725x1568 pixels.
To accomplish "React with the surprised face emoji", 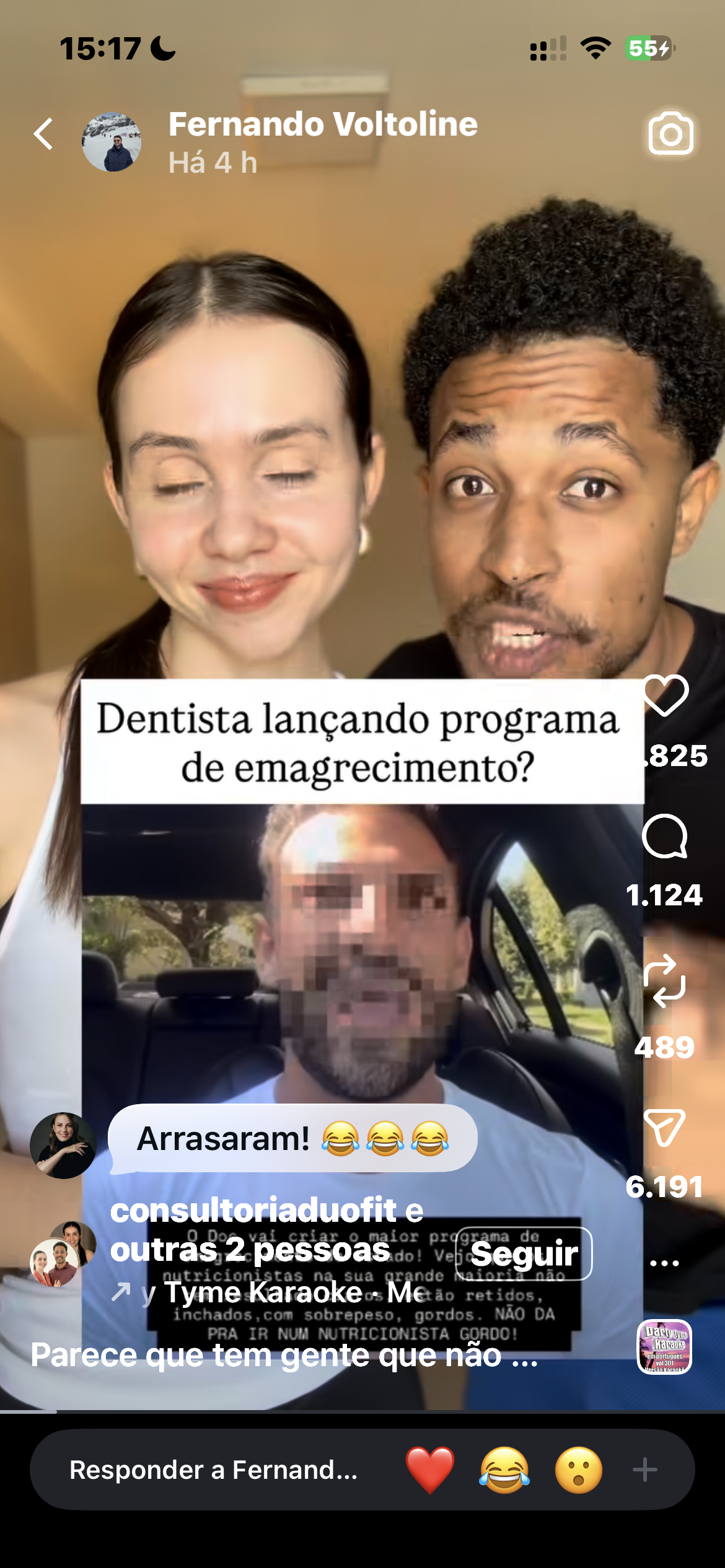I will (x=579, y=1470).
